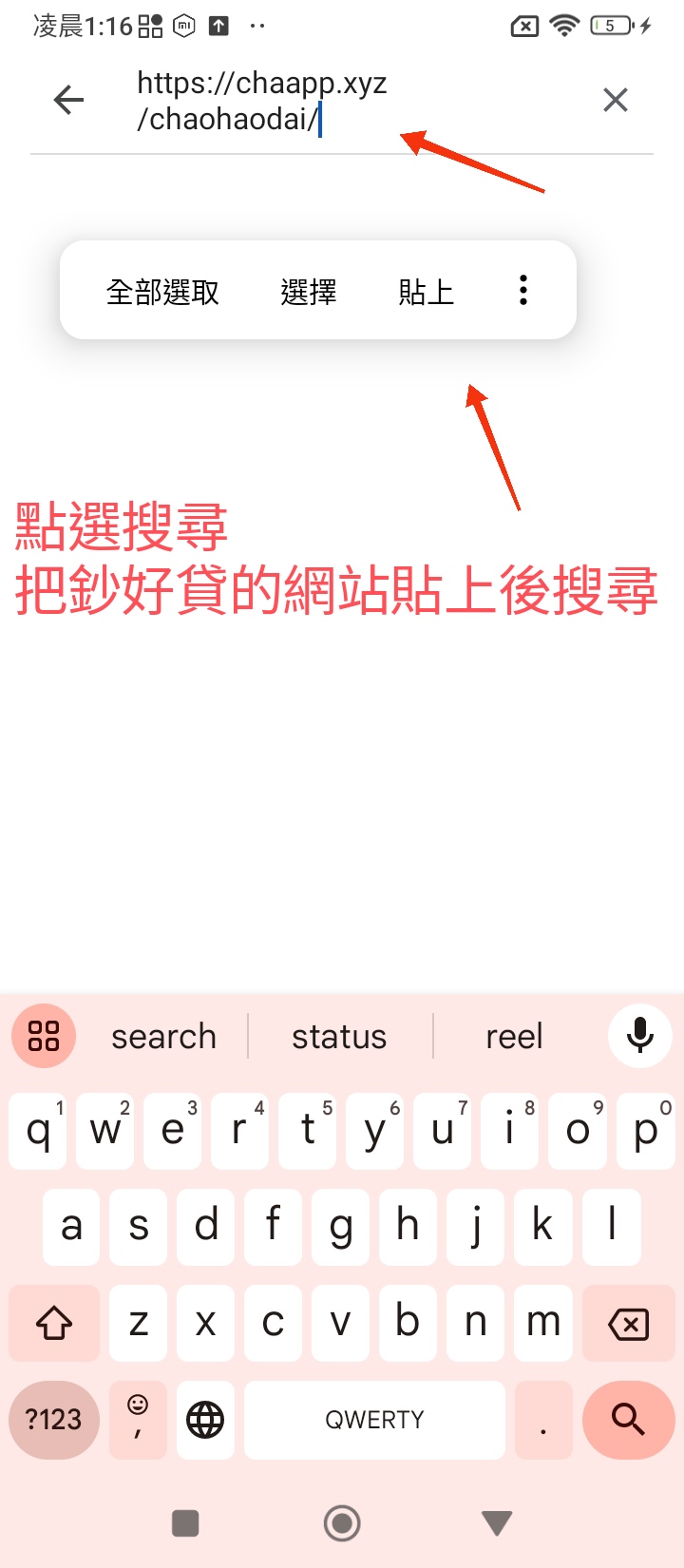Tap the shift key
Image resolution: width=684 pixels, height=1568 pixels.
click(54, 1323)
